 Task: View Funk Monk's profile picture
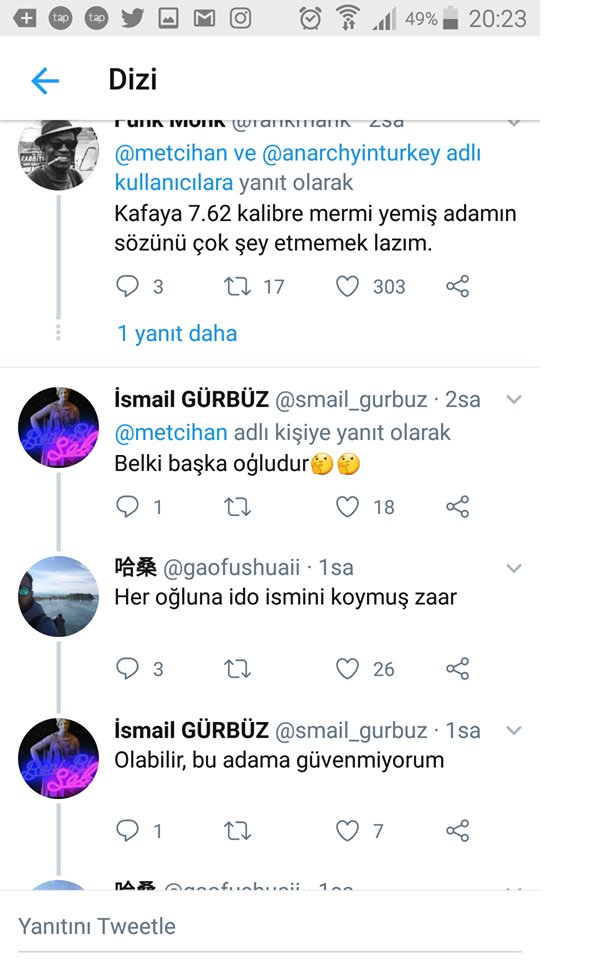coord(58,153)
